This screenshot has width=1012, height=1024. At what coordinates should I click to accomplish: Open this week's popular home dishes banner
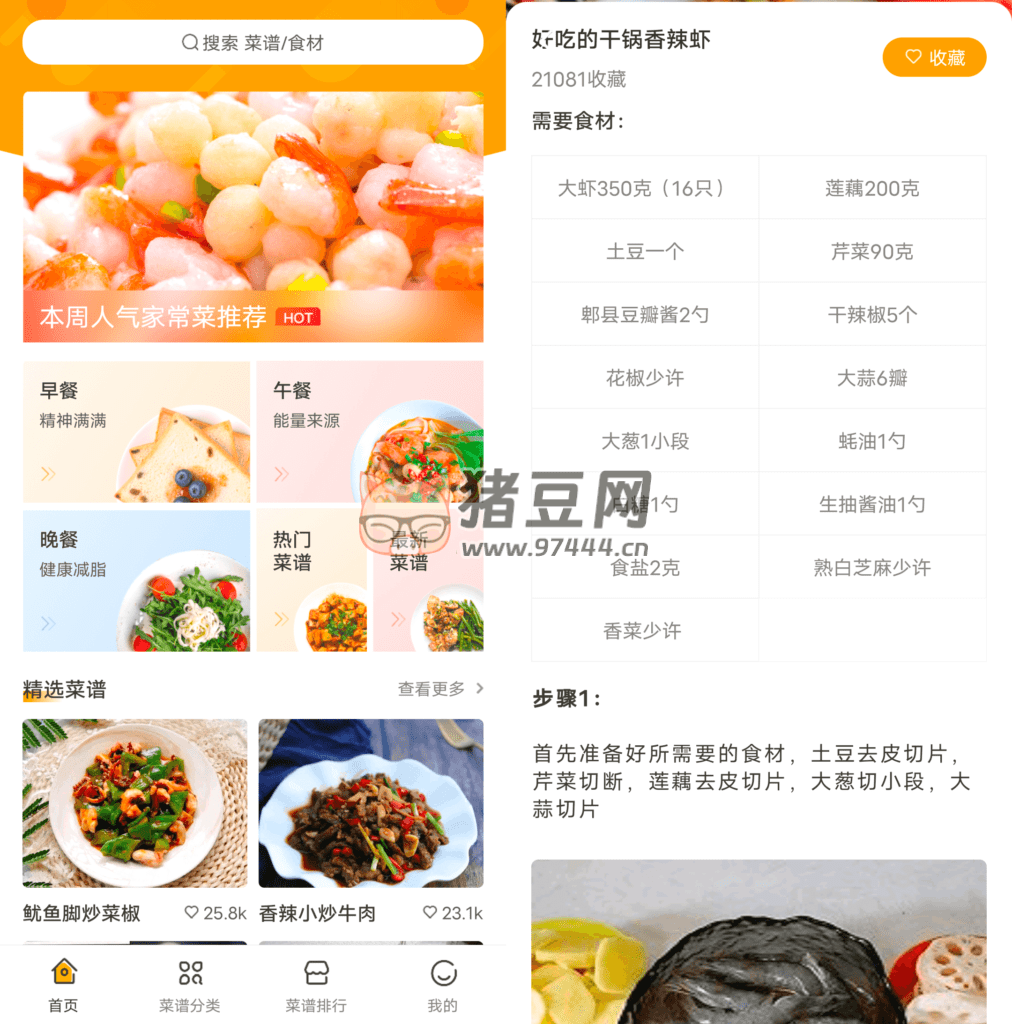coord(252,217)
